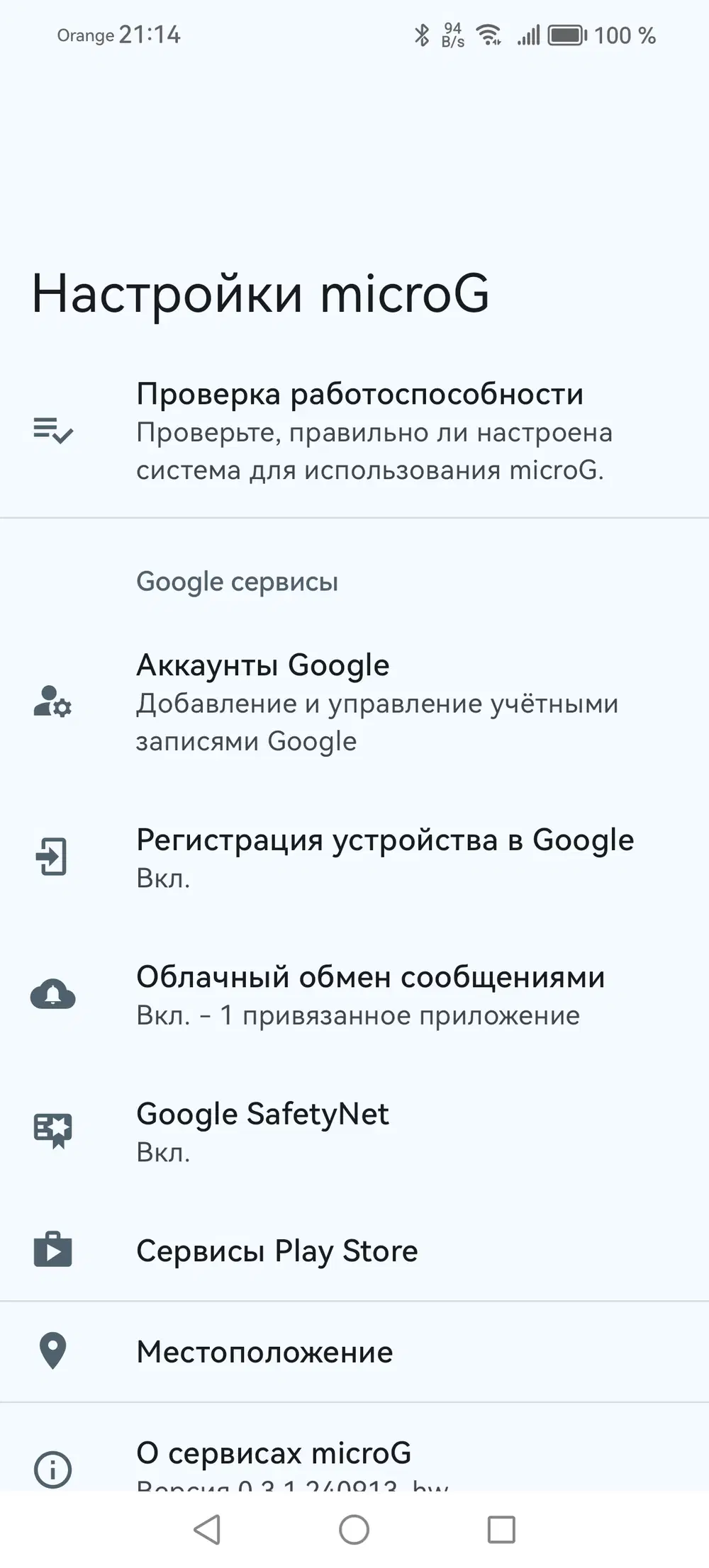Image resolution: width=709 pixels, height=1568 pixels.
Task: Tap the home button in navigation bar
Action: pos(354,1529)
